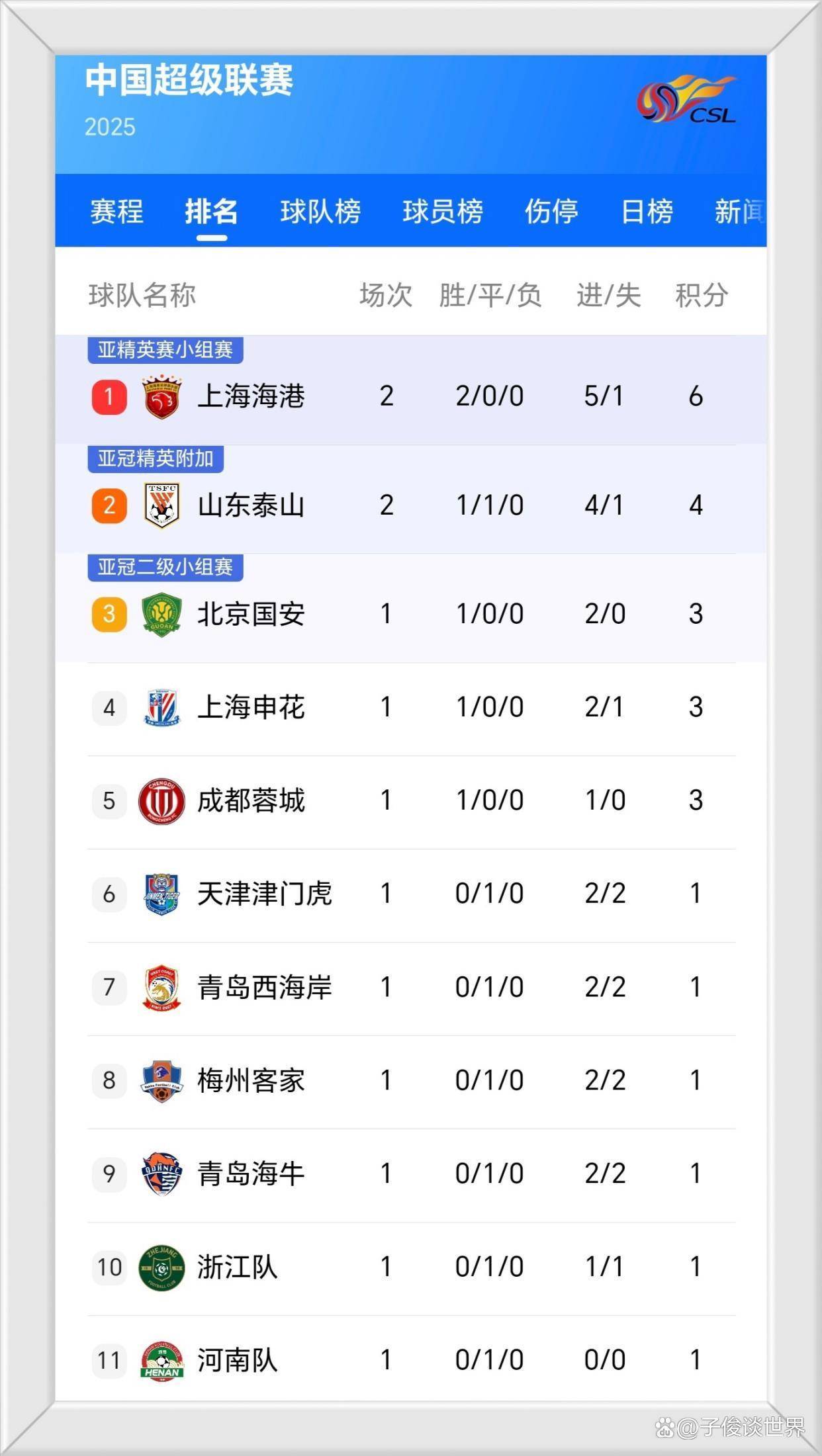Screen dimensions: 822x1456
Task: Click the Chengdu Rongcheng crest
Action: click(161, 800)
